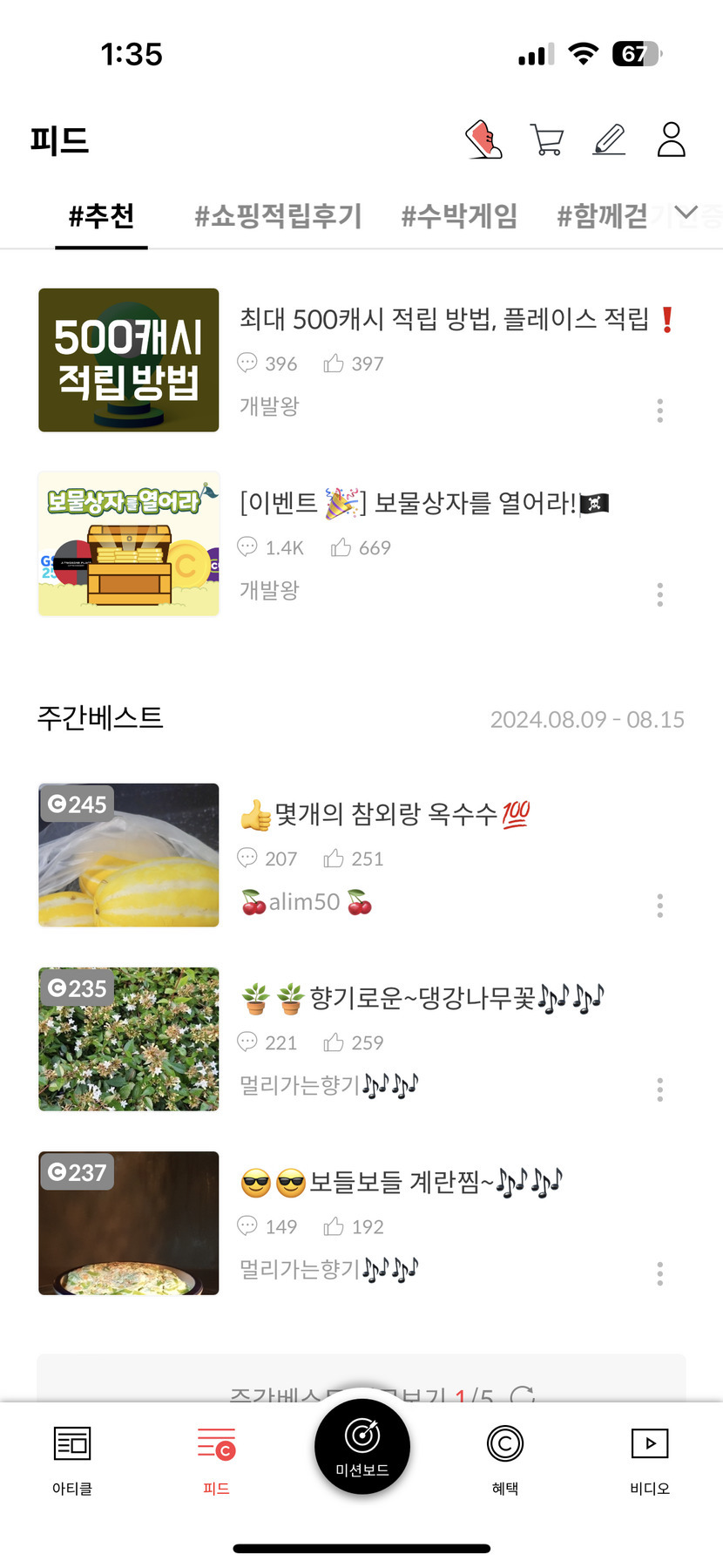Open the red sneaker icon in header
Viewport: 723px width, 1568px height.
[483, 139]
